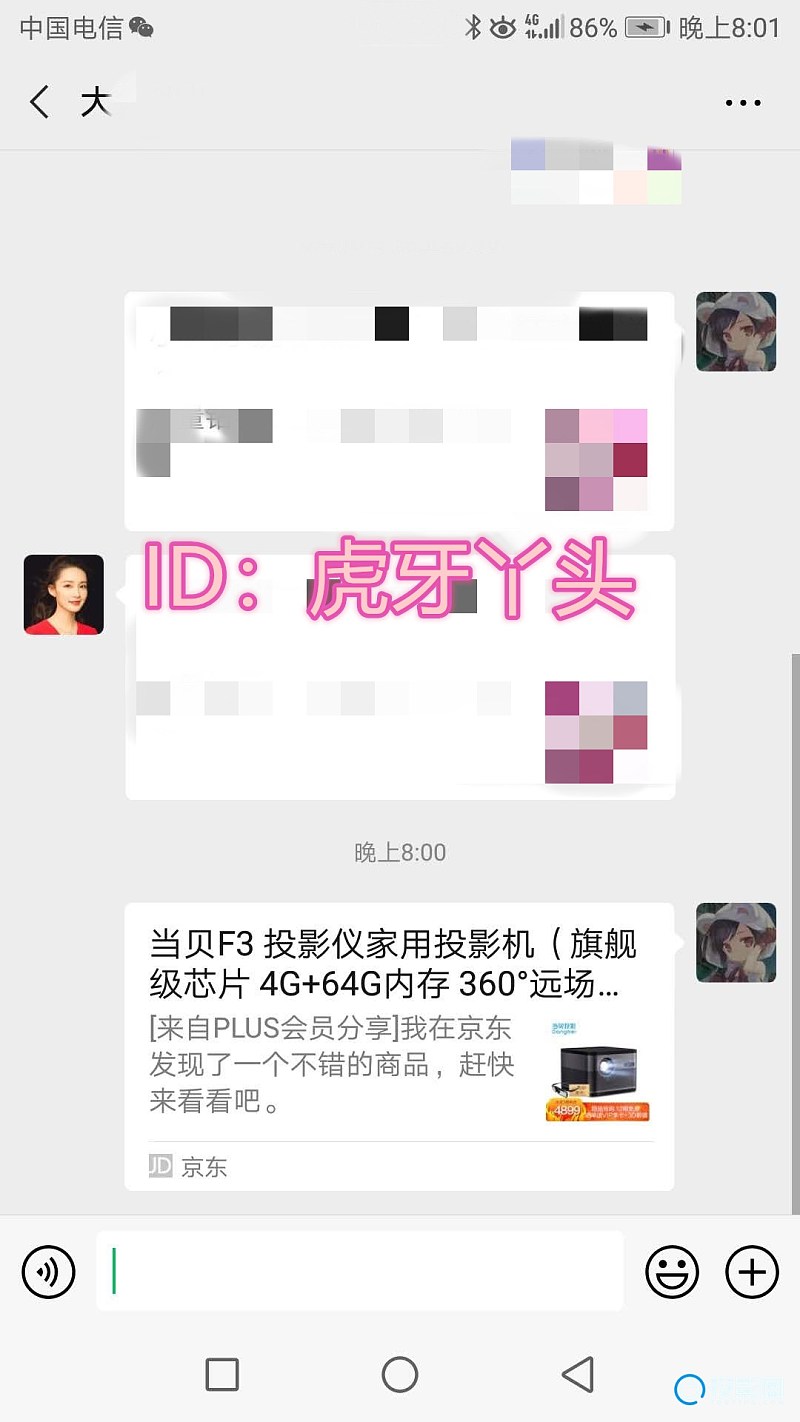Open the 当贝F3 投影仪 JD share card
This screenshot has width=800, height=1422.
pos(398,1045)
